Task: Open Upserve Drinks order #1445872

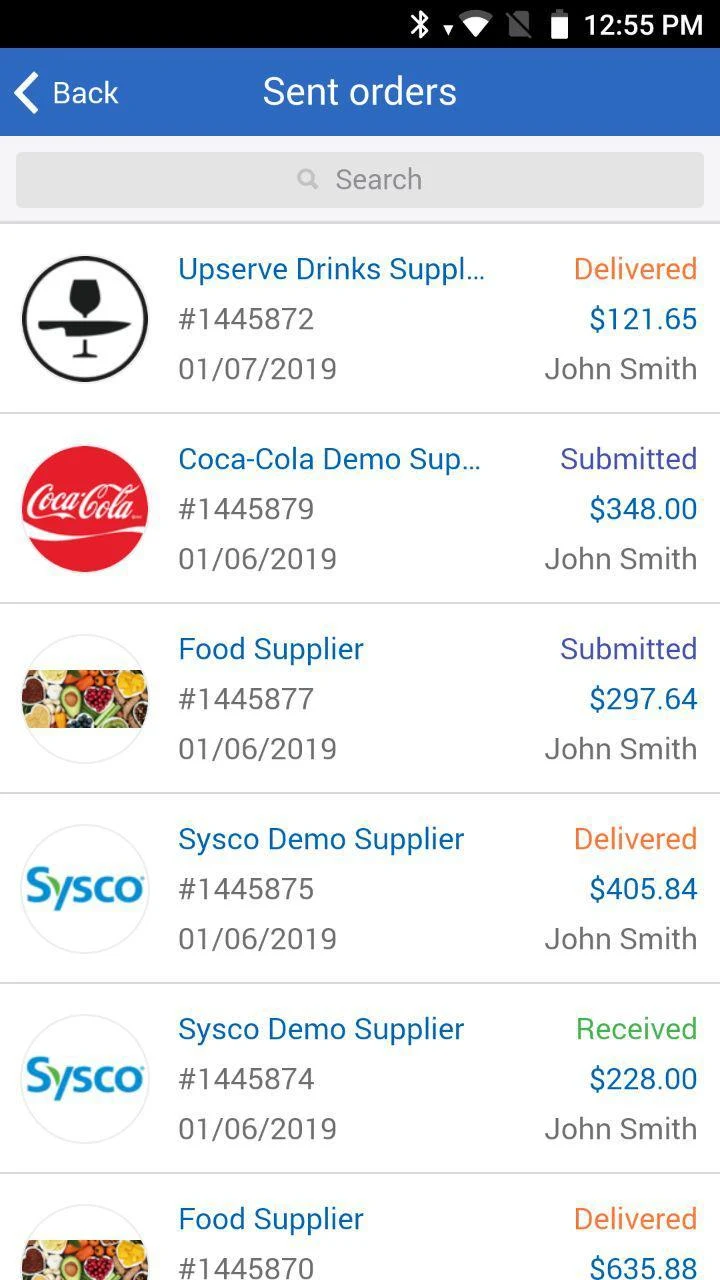Action: [360, 318]
